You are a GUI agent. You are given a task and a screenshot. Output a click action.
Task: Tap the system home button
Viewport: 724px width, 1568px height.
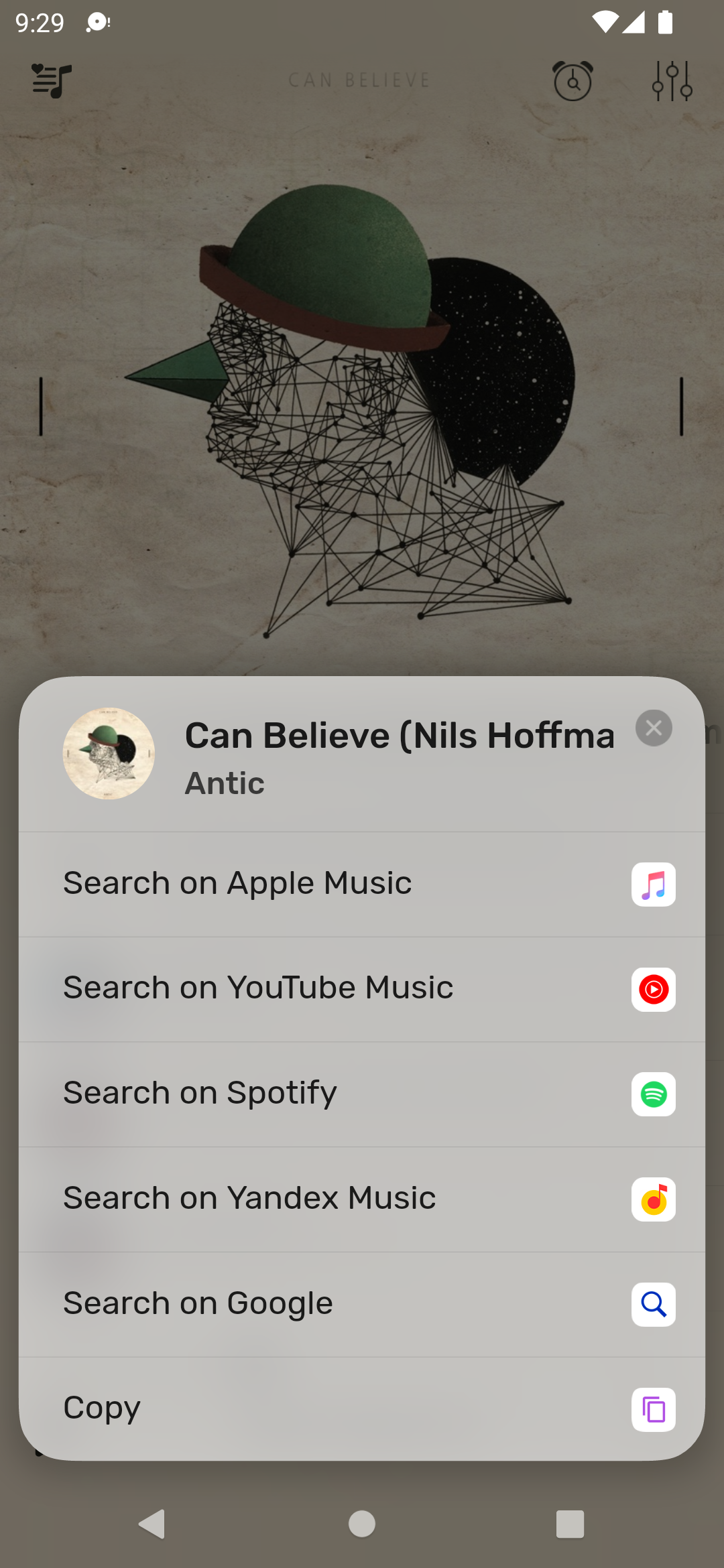[x=362, y=1524]
